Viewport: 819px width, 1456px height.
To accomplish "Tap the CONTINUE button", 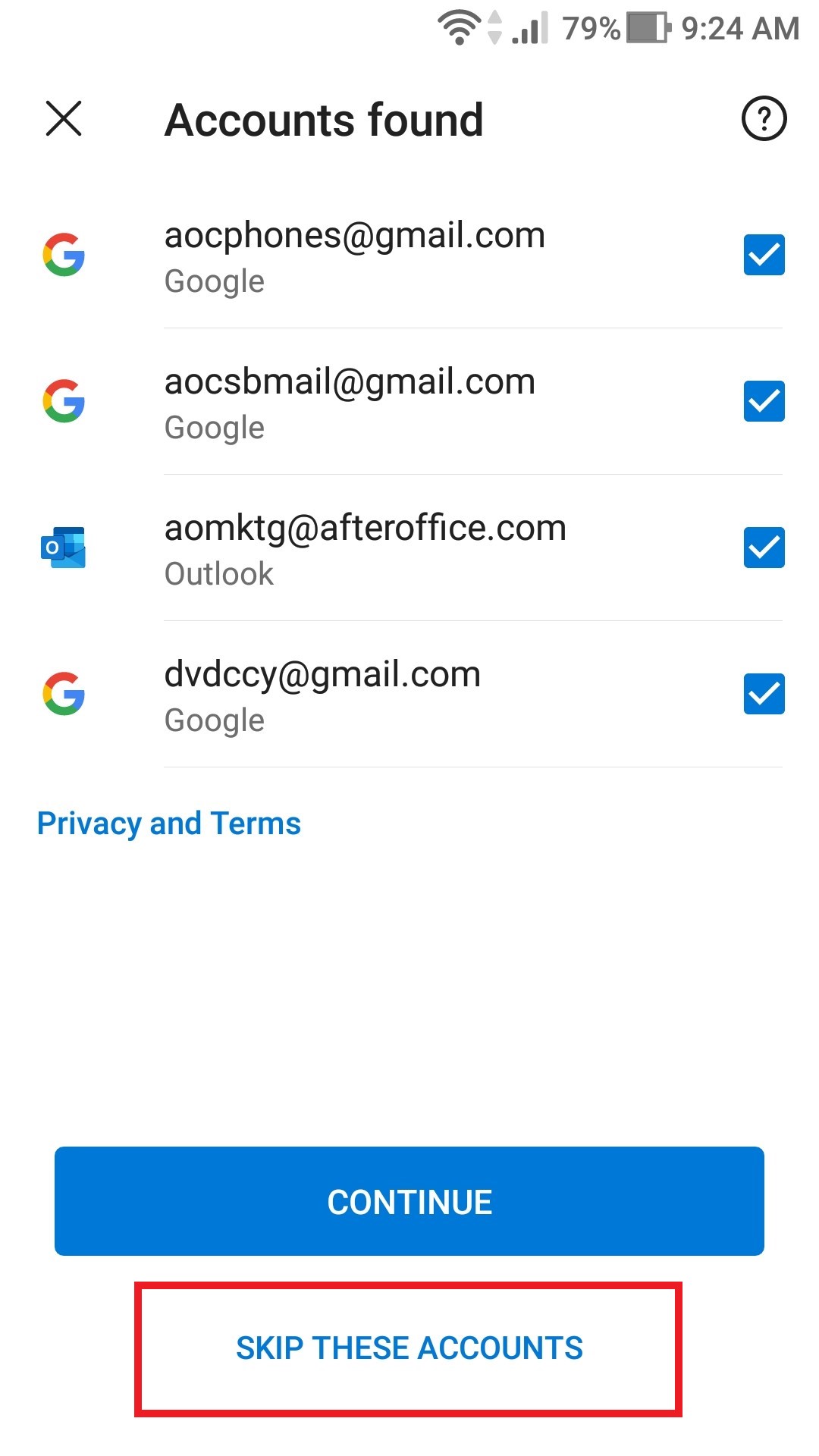I will click(409, 1201).
